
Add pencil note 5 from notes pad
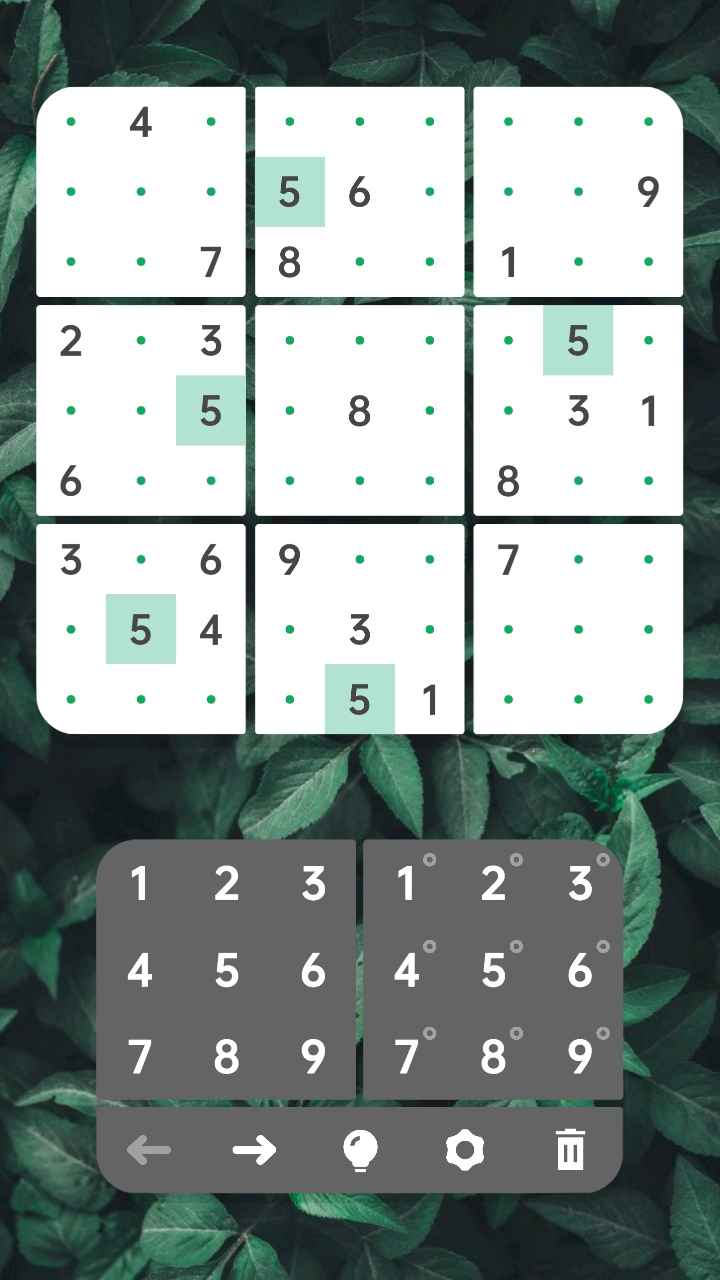(x=496, y=971)
